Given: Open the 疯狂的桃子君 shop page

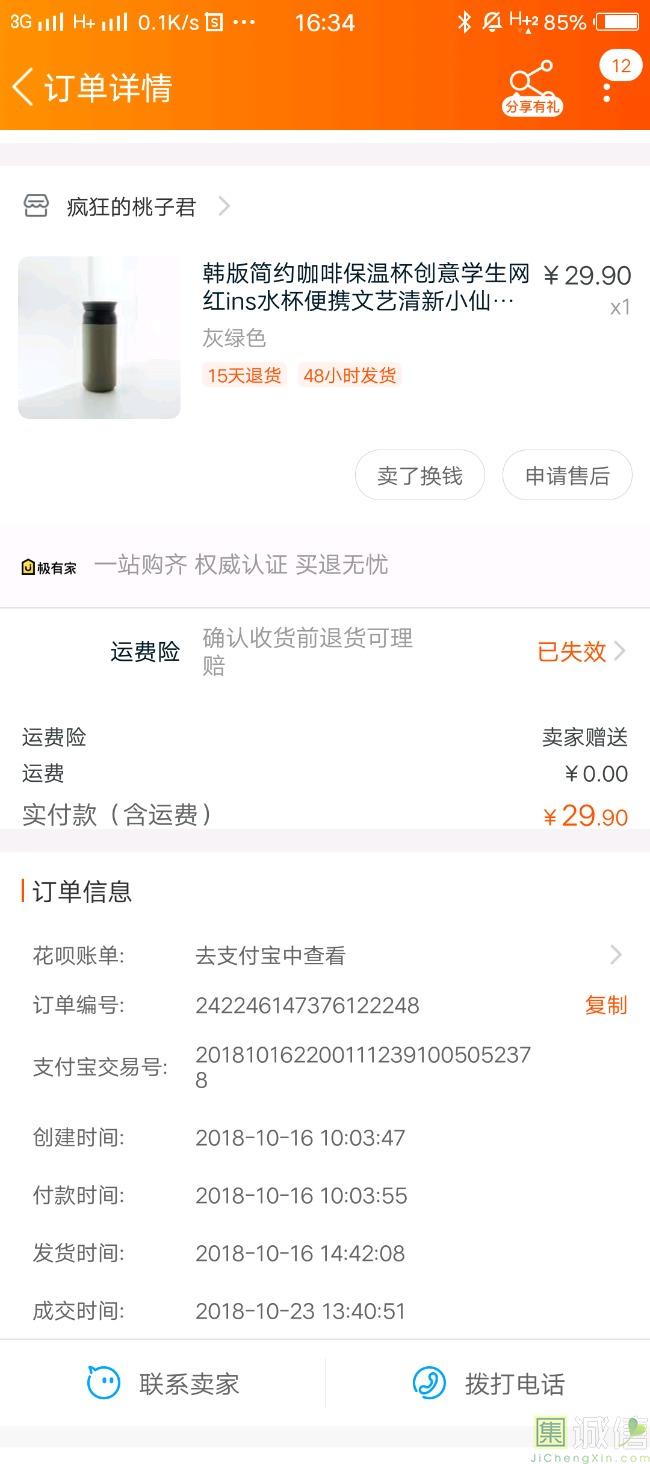Looking at the screenshot, I should coord(131,207).
